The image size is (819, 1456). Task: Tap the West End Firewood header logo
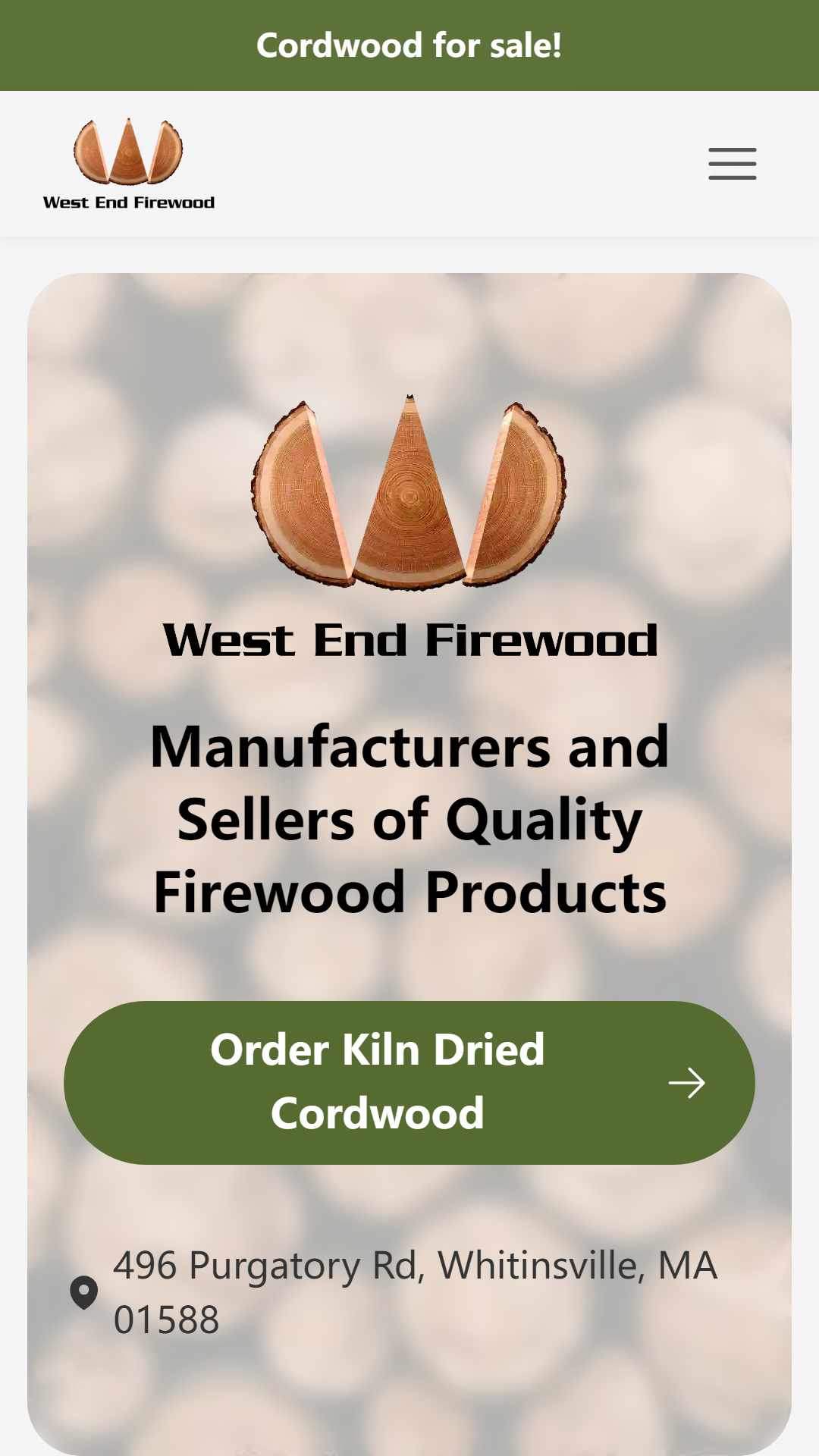(129, 164)
